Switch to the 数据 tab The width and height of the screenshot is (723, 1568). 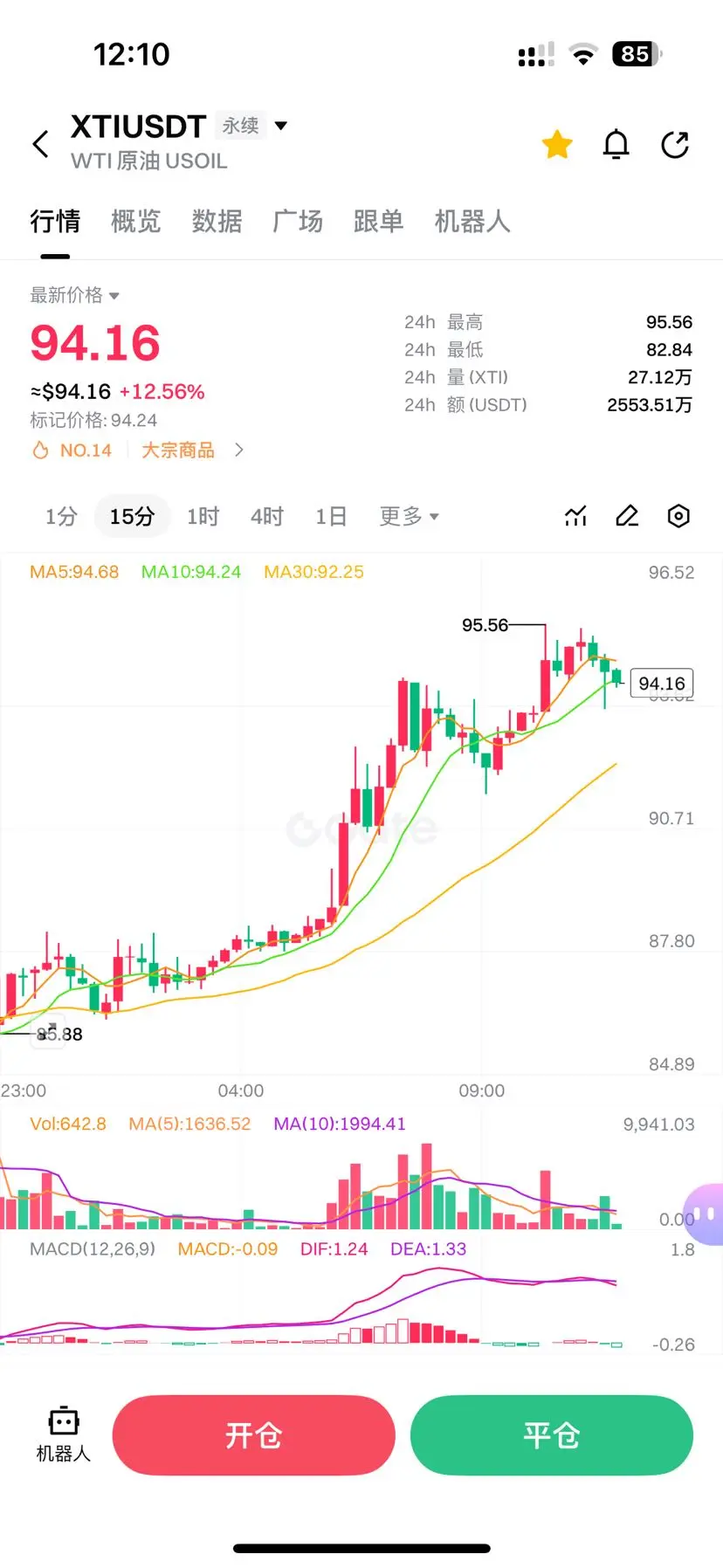tap(217, 222)
